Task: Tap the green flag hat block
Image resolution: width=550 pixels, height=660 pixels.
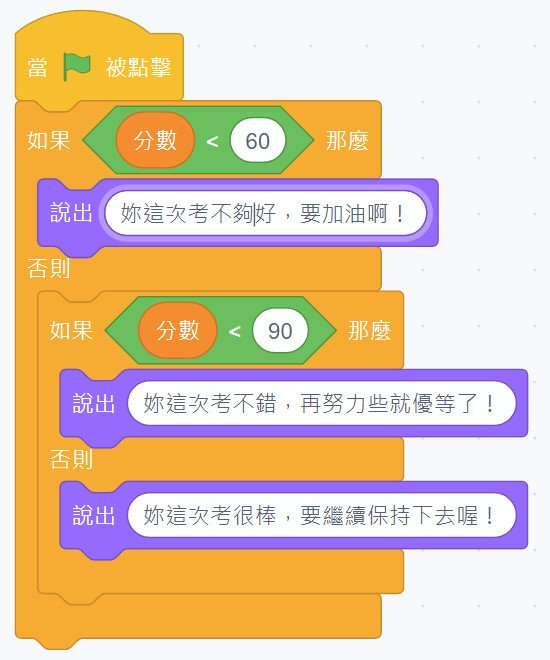Action: [x=99, y=61]
